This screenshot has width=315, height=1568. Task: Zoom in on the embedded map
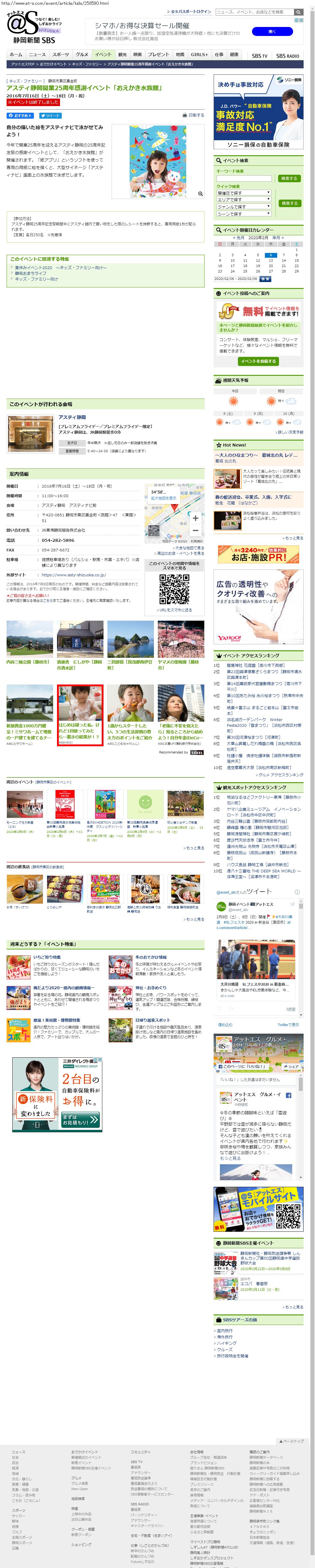pos(195,518)
